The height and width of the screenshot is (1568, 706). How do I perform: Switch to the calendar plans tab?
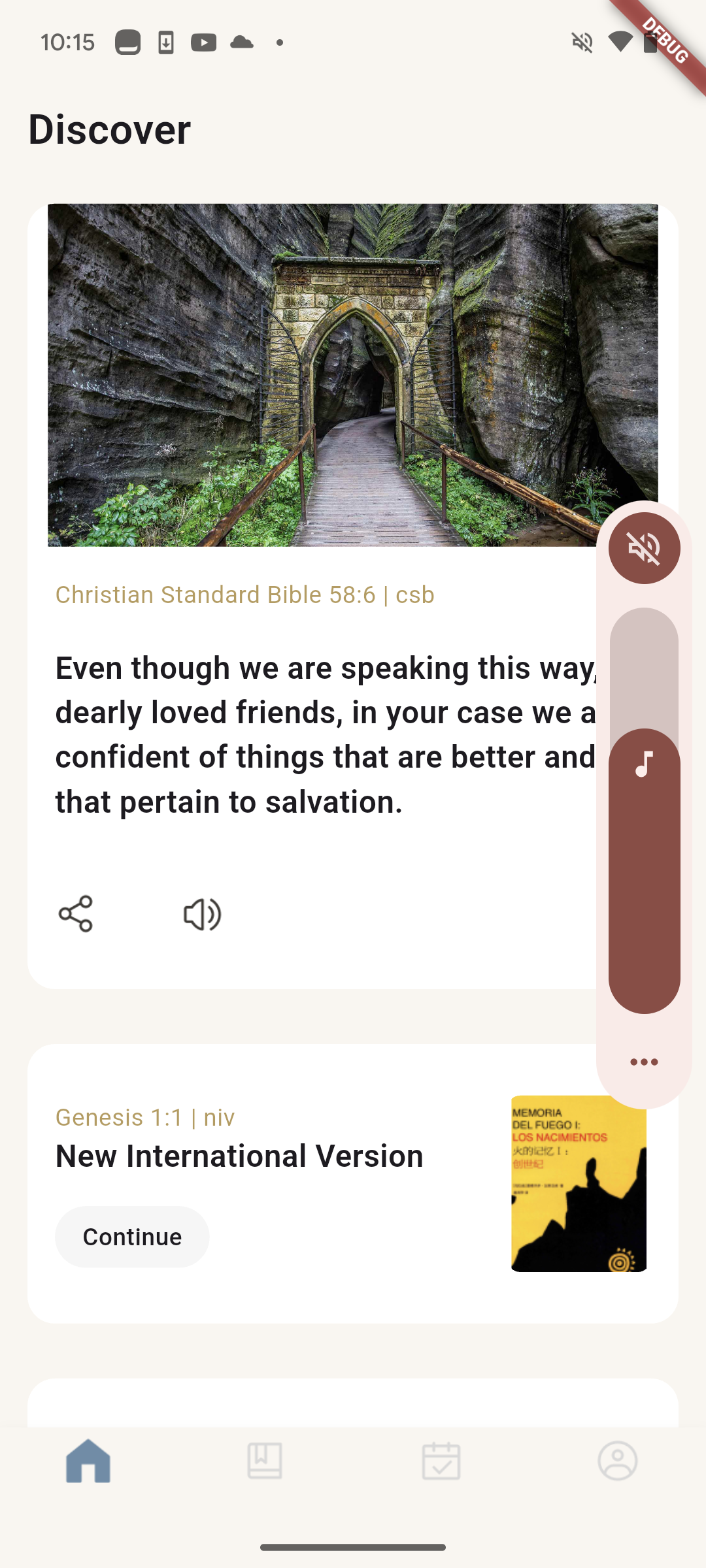click(x=441, y=1461)
